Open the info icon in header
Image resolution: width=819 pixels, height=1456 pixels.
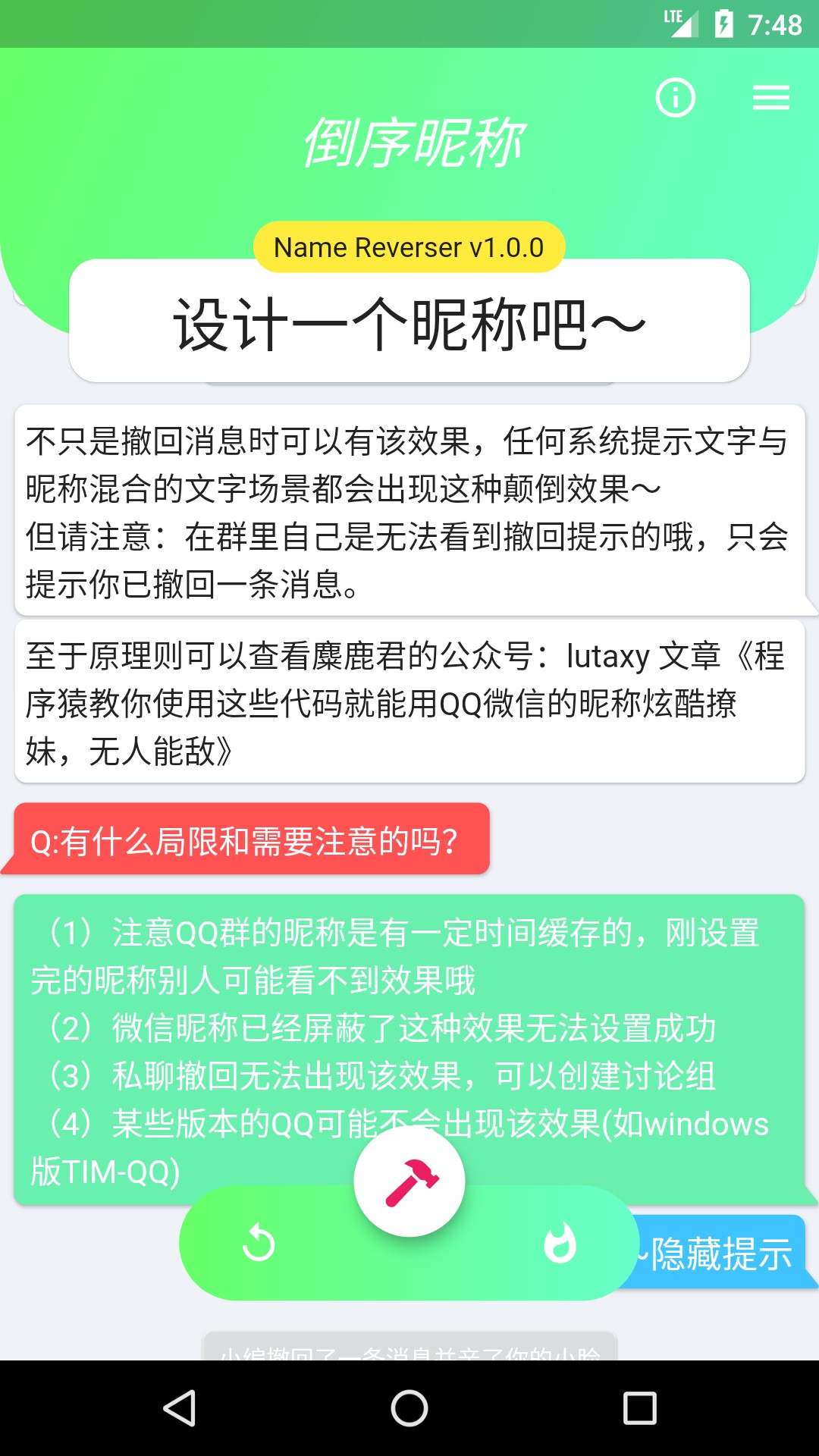[x=675, y=98]
